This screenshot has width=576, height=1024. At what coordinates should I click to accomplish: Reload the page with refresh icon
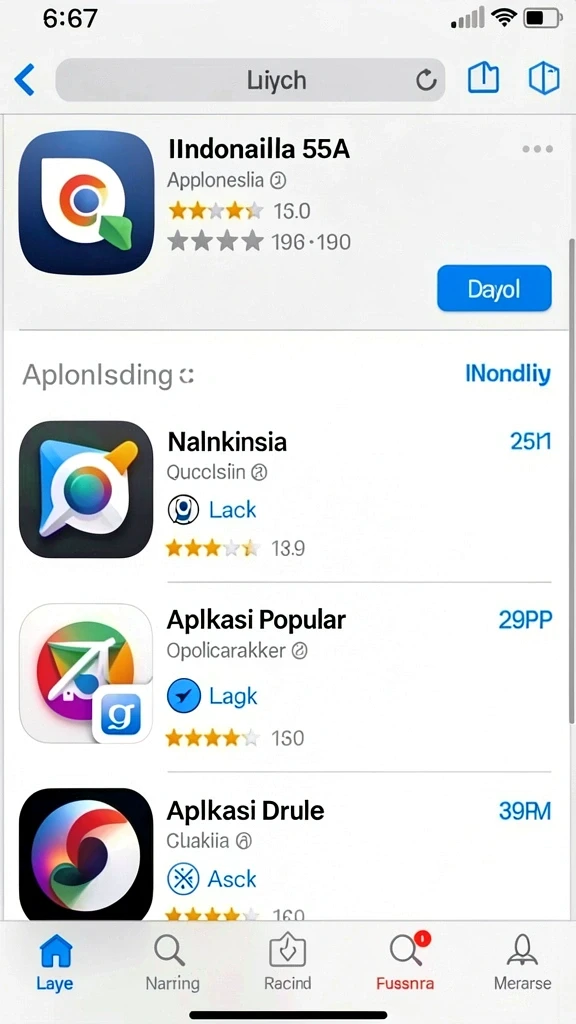[426, 80]
